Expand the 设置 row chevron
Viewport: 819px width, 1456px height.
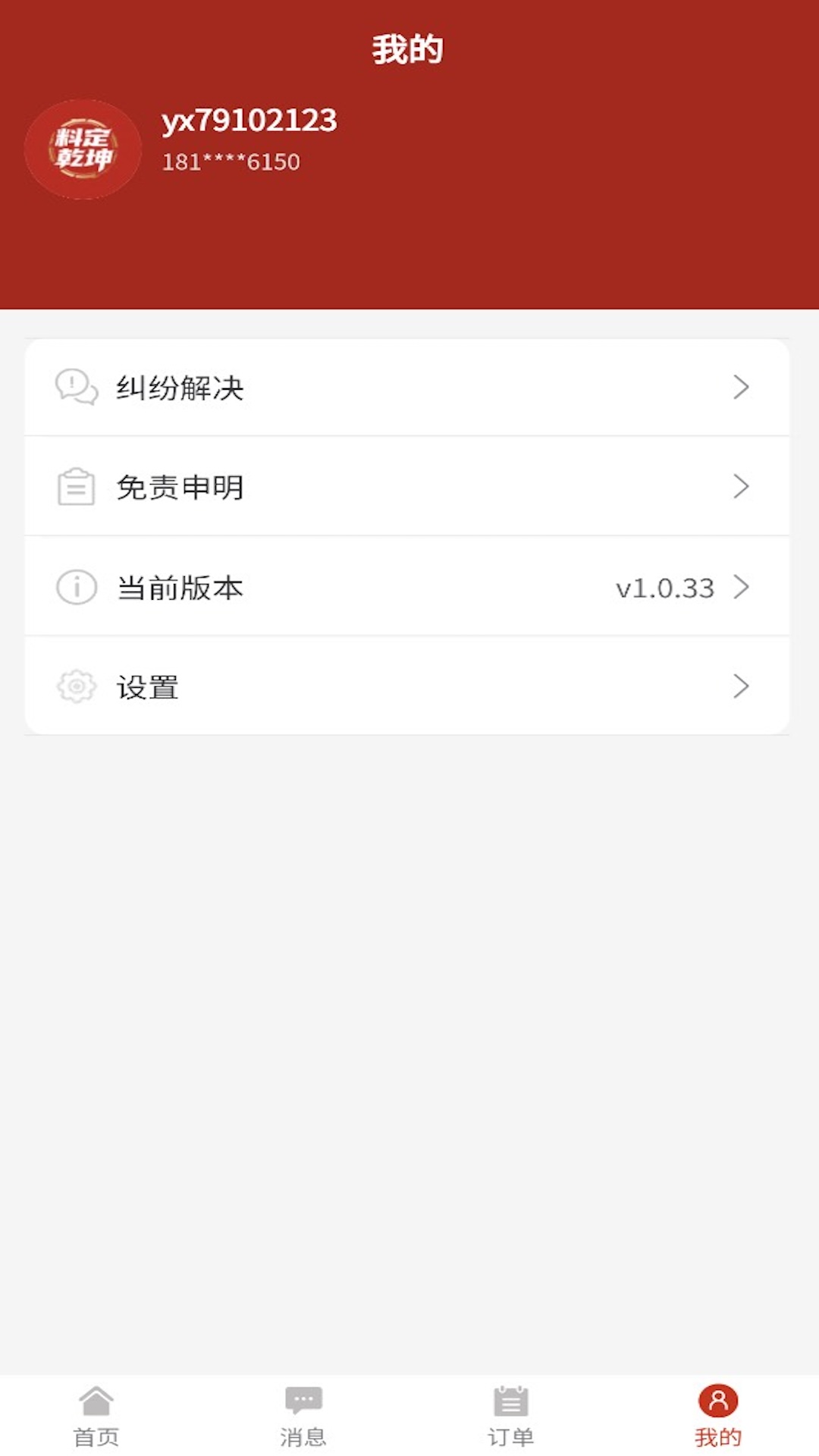coord(741,686)
